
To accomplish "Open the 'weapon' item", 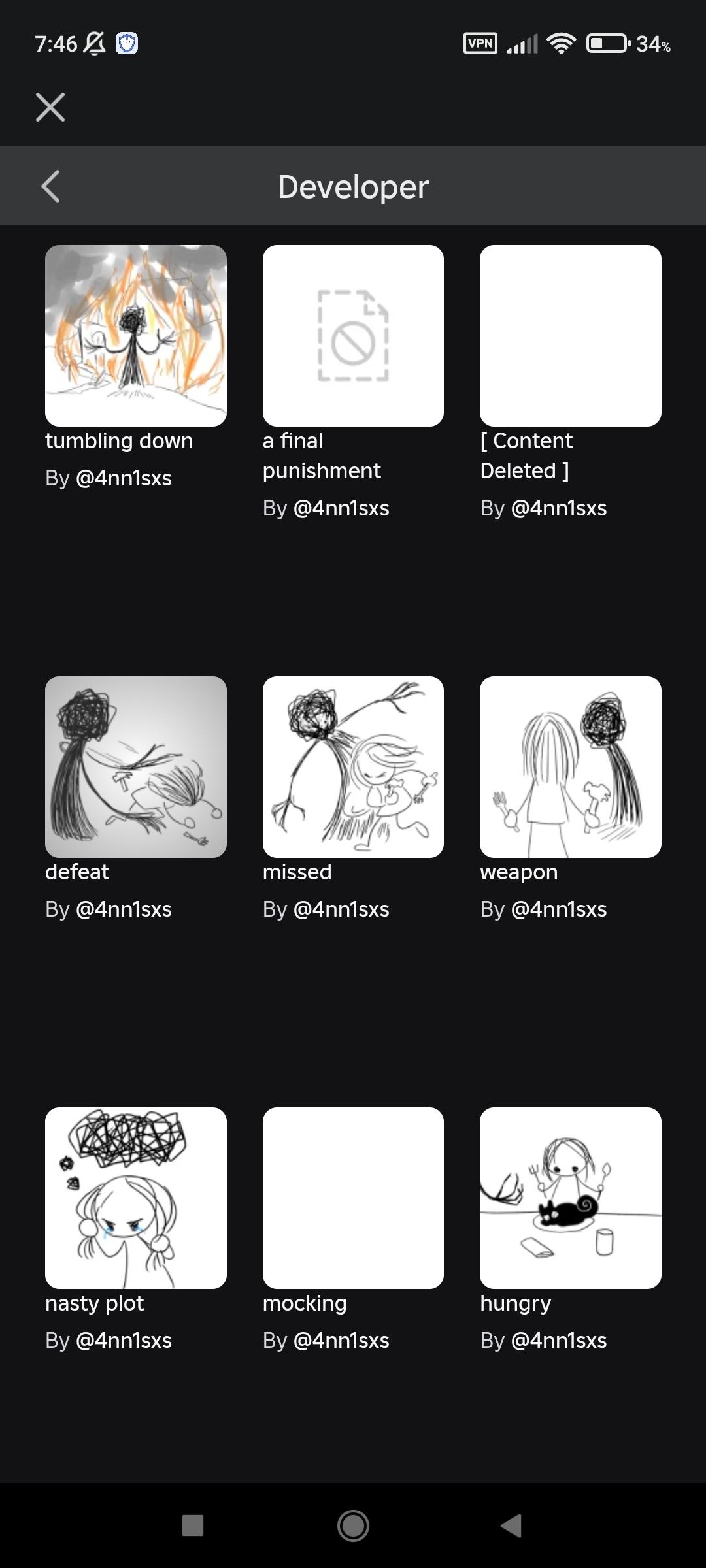I will point(570,767).
